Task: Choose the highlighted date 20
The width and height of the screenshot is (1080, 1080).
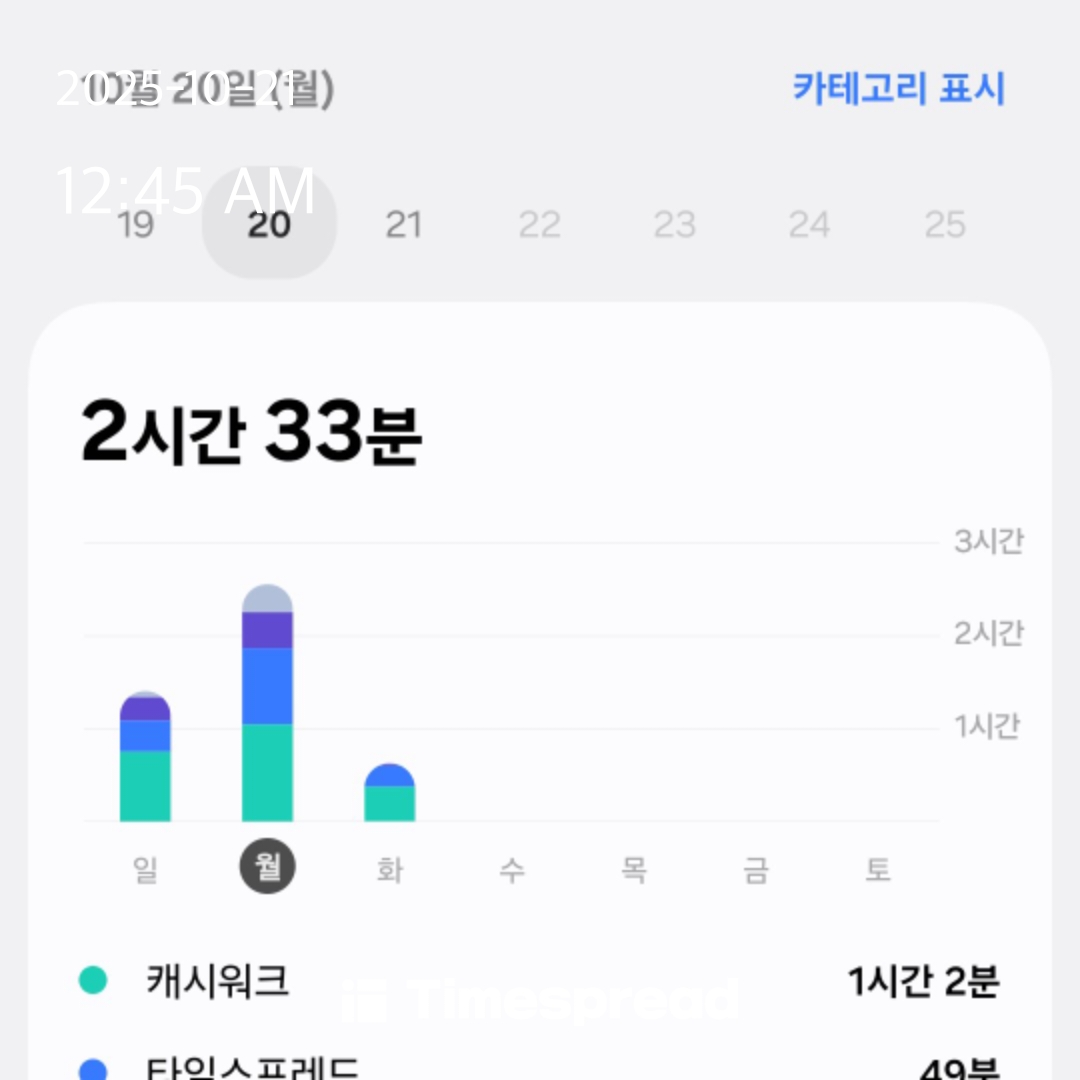Action: pos(269,222)
